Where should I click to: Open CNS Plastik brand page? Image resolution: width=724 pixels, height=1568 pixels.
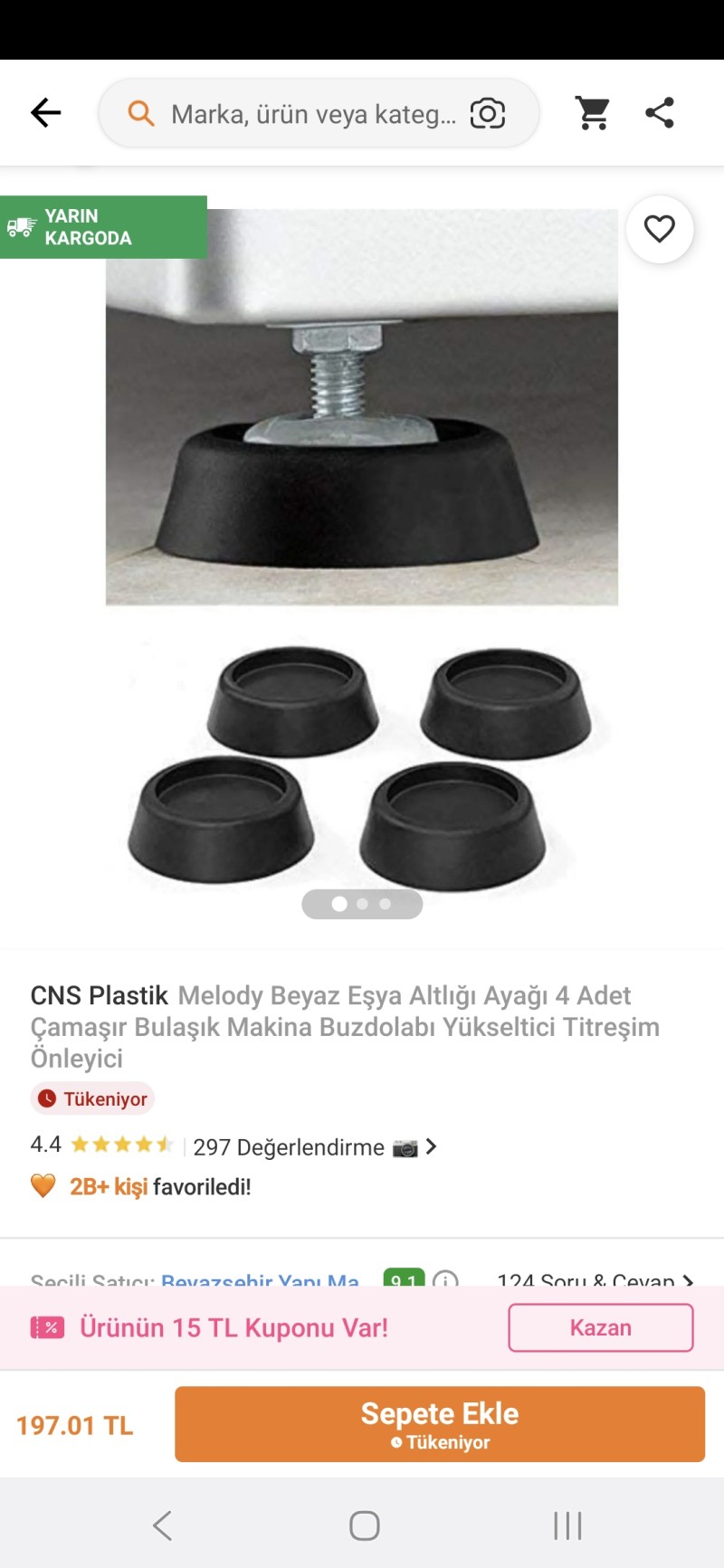click(x=100, y=995)
